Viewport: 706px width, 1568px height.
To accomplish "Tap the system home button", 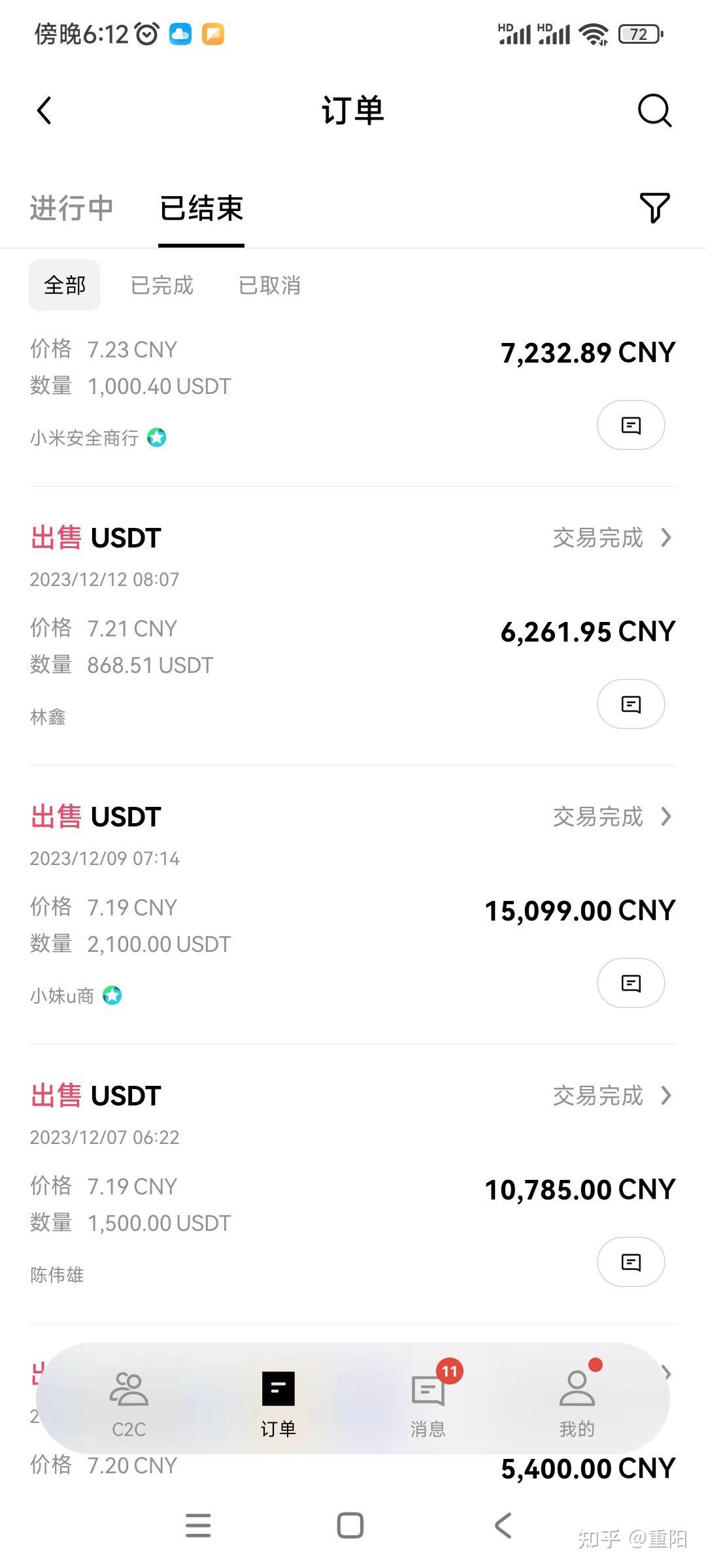I will (x=350, y=1526).
